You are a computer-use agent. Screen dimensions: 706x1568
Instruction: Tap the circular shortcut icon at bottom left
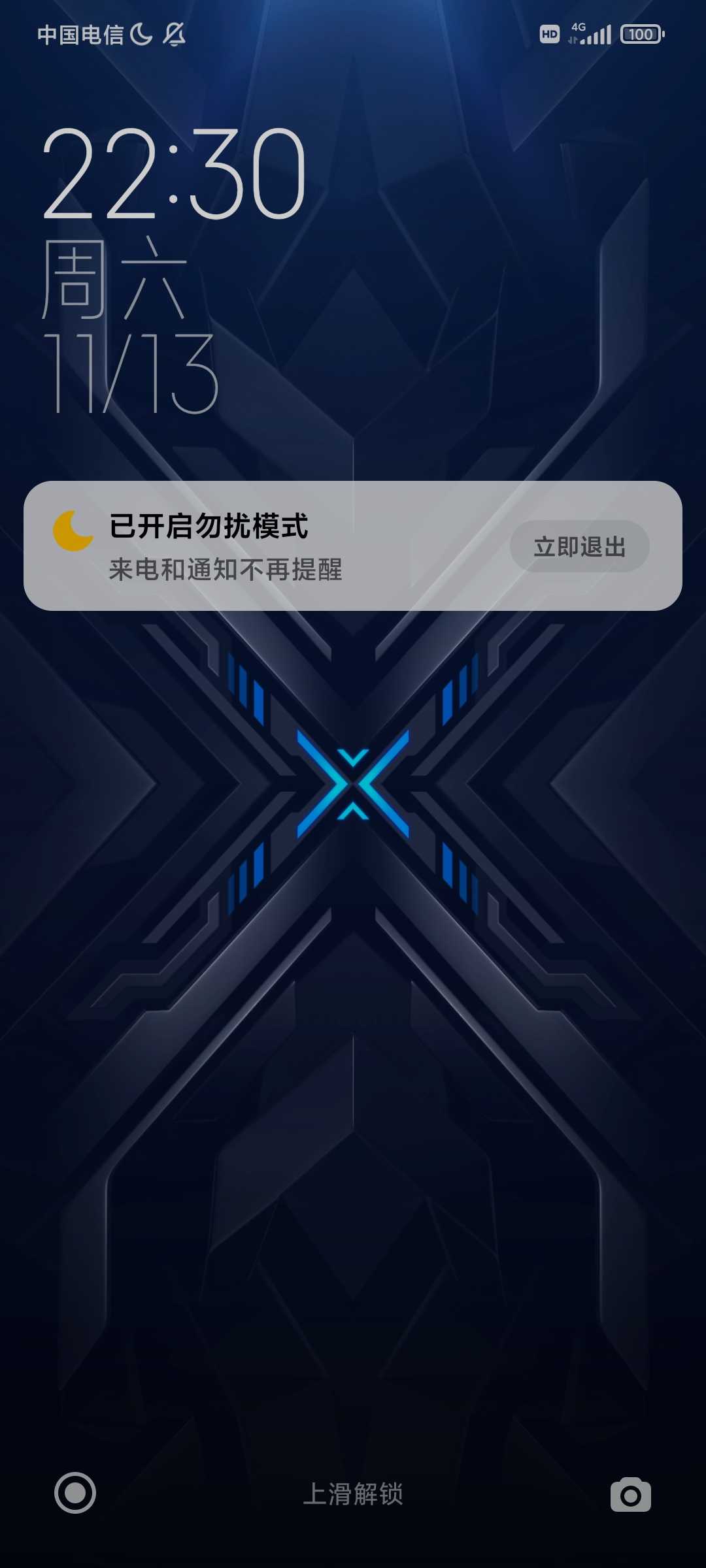coord(75,1493)
